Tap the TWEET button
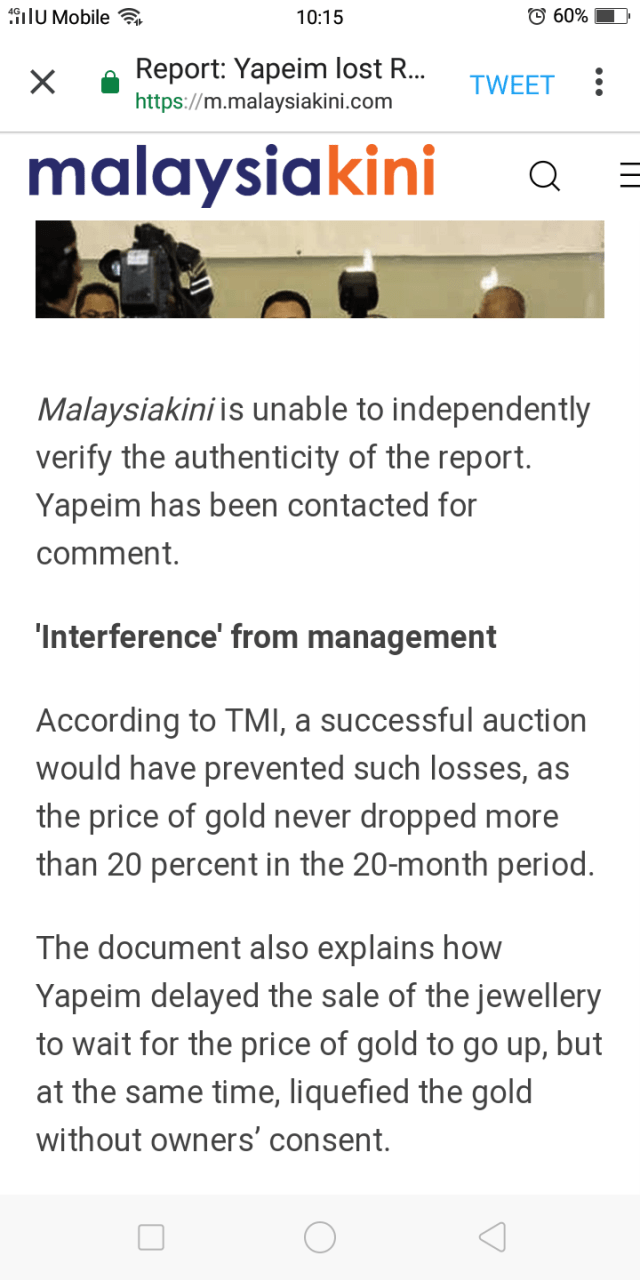This screenshot has height=1280, width=640. pos(511,85)
